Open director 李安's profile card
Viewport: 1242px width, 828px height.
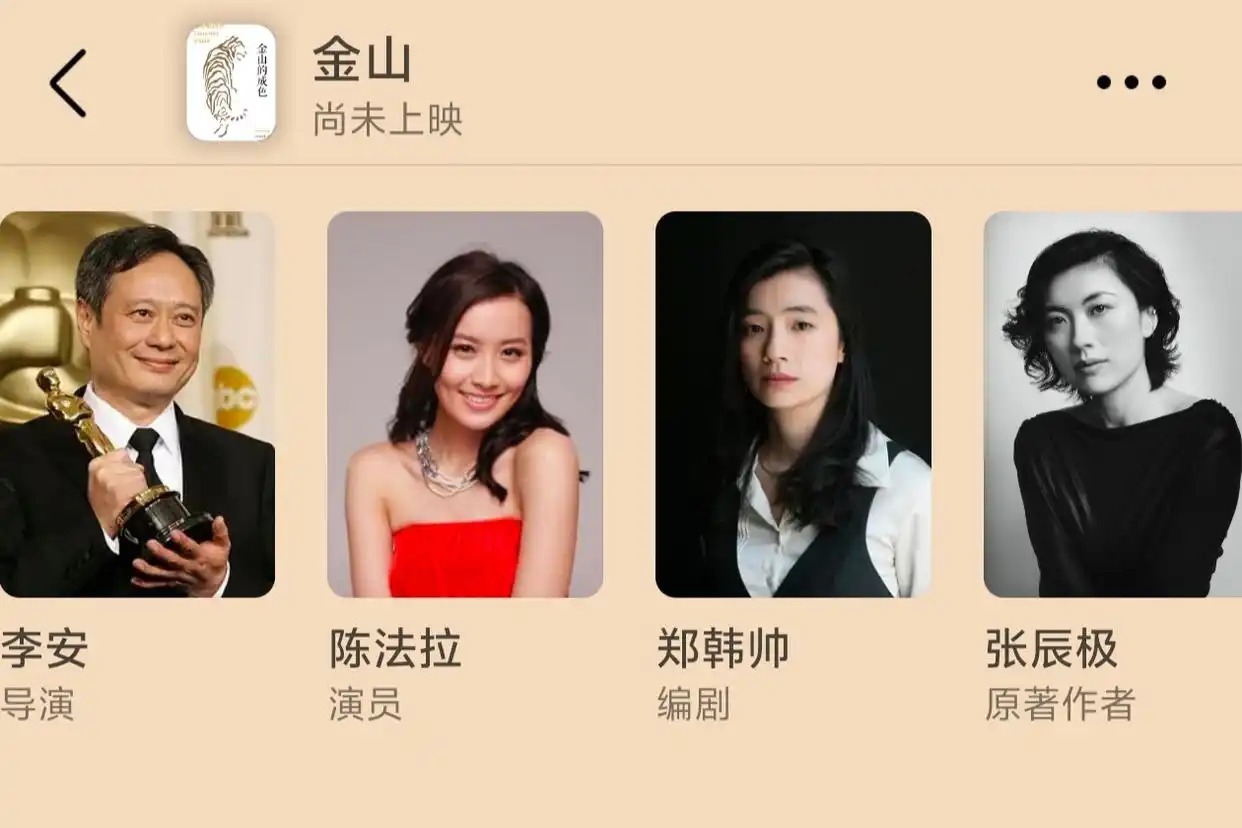pyautogui.click(x=135, y=404)
